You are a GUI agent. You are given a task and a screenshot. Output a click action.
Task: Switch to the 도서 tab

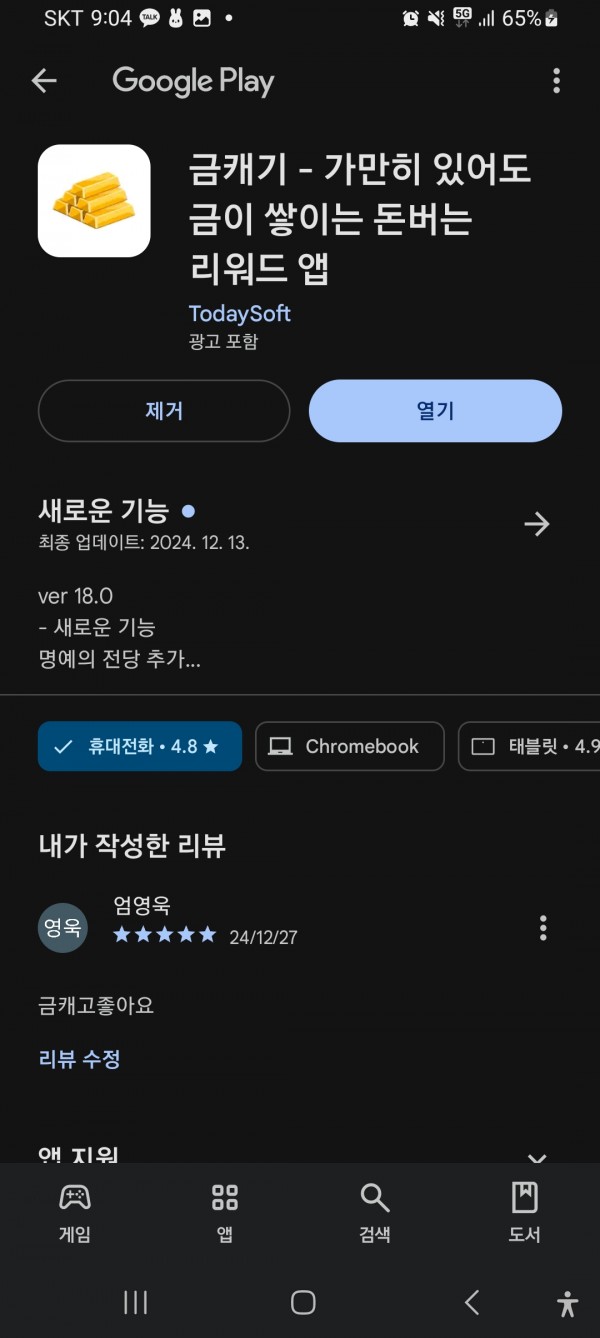pos(525,1212)
